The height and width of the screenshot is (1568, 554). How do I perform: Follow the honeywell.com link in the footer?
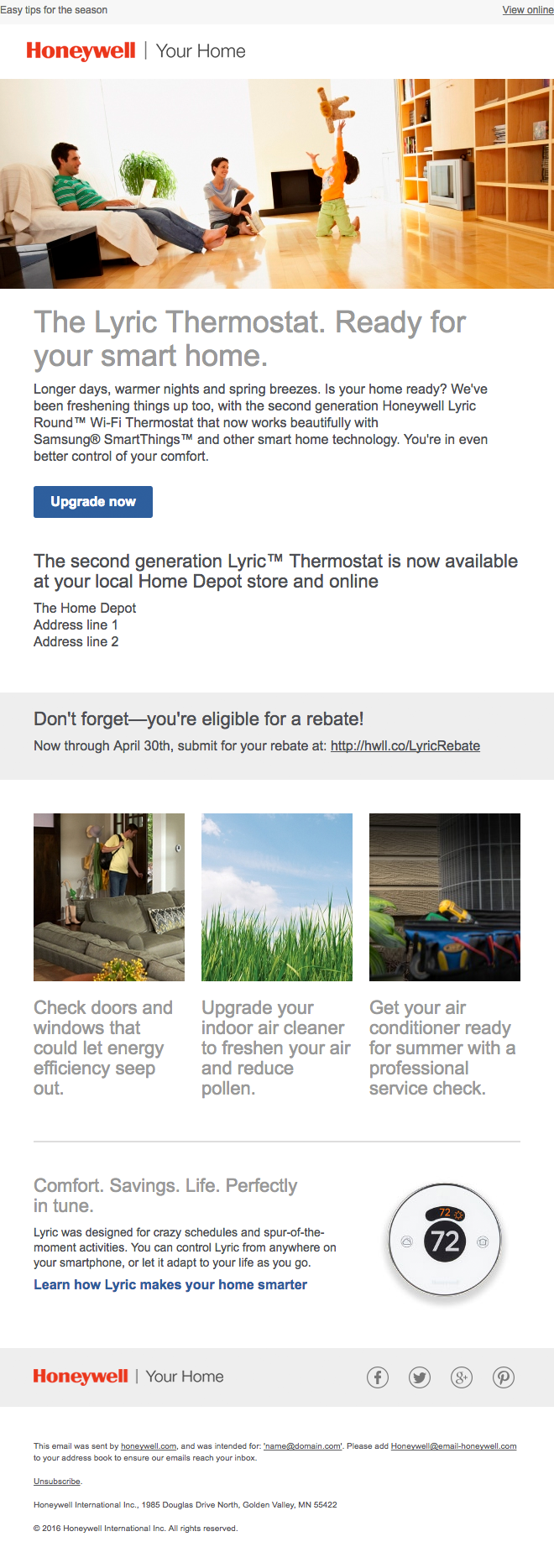149,1446
